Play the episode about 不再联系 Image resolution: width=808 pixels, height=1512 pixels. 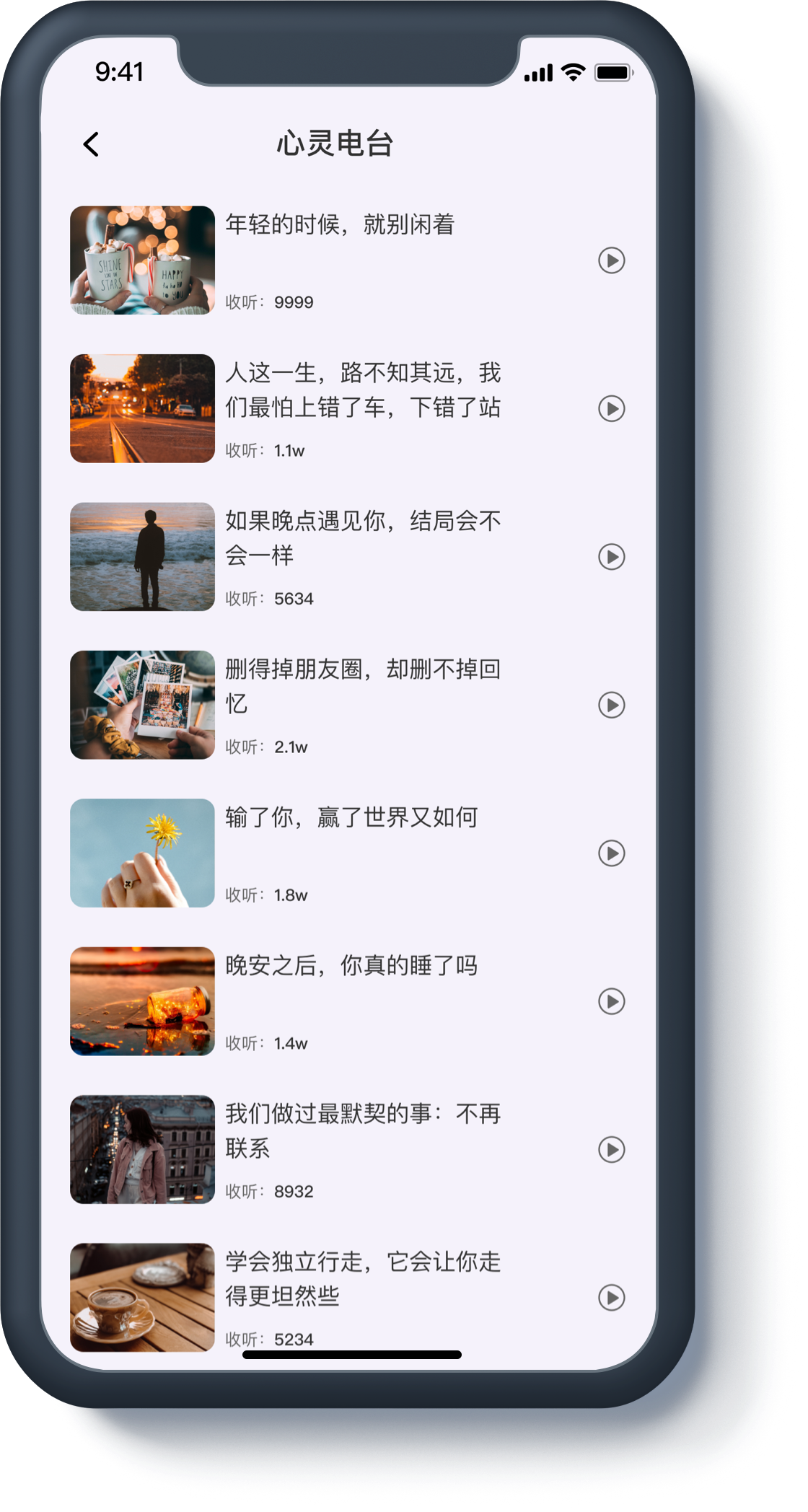611,1150
